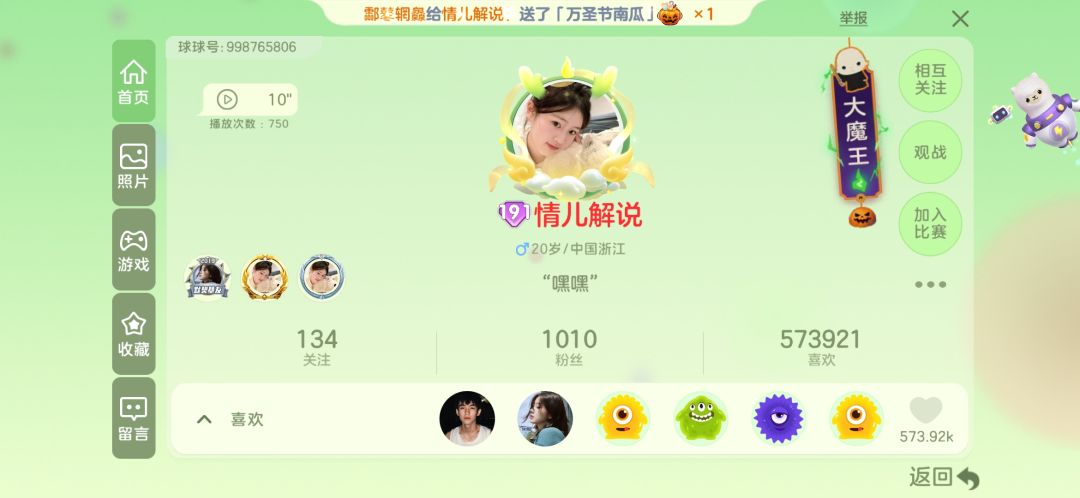Open the green monster liker avatar
The image size is (1080, 498).
point(700,419)
